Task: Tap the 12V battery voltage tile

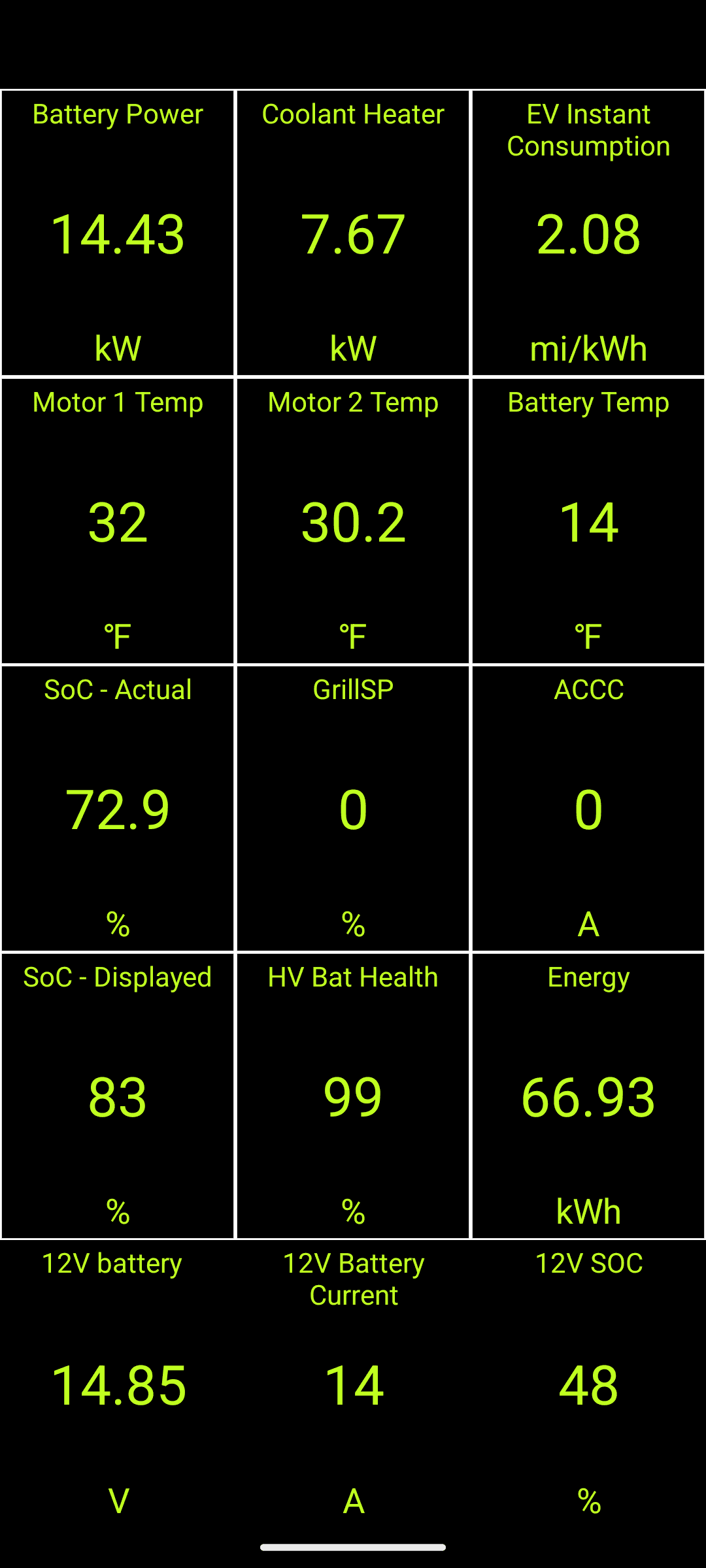Action: [x=118, y=1384]
